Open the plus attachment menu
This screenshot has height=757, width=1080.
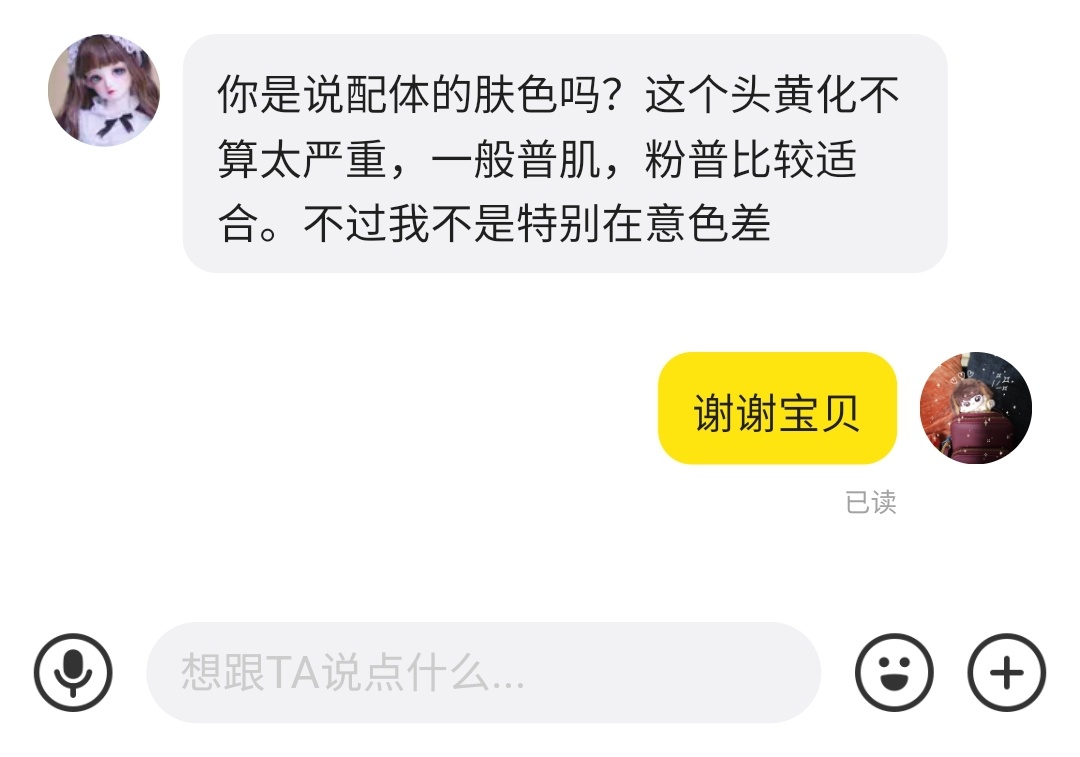tap(1007, 673)
